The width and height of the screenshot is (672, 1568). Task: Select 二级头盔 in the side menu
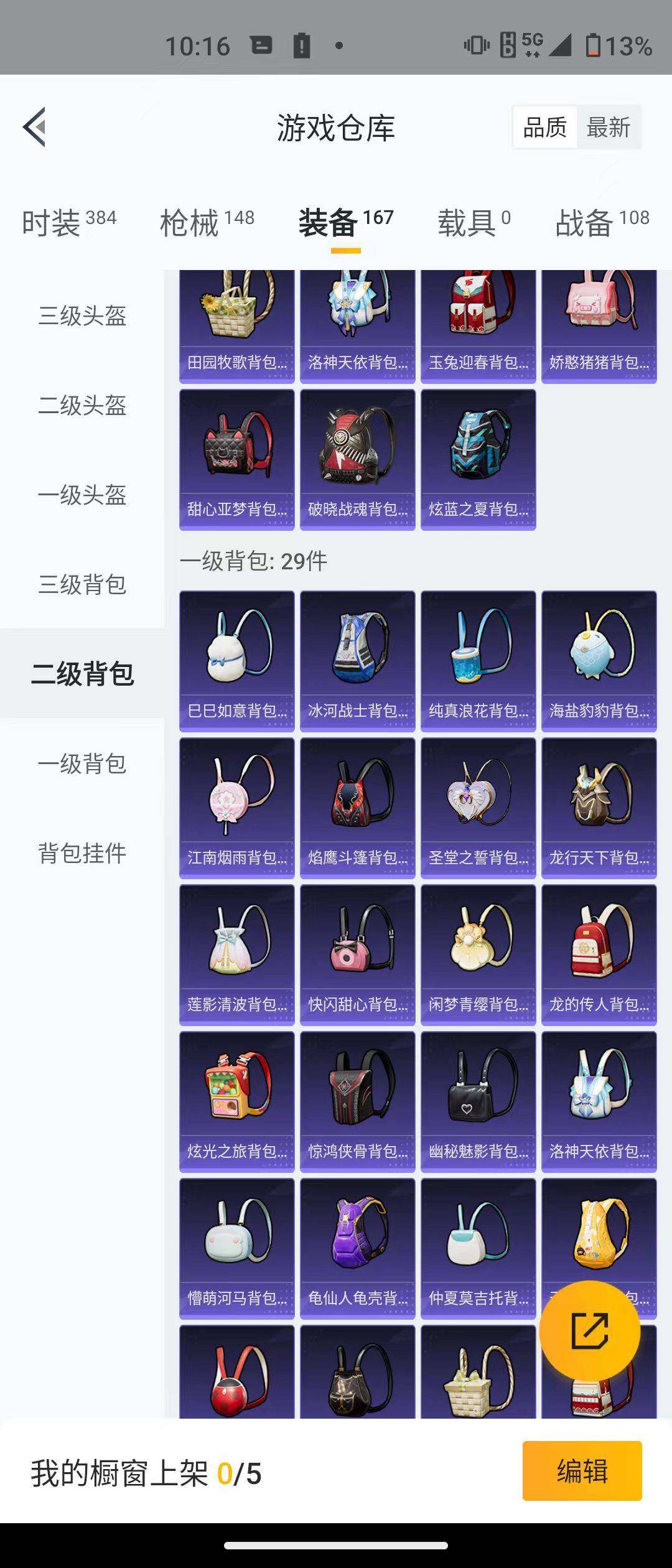click(x=82, y=406)
